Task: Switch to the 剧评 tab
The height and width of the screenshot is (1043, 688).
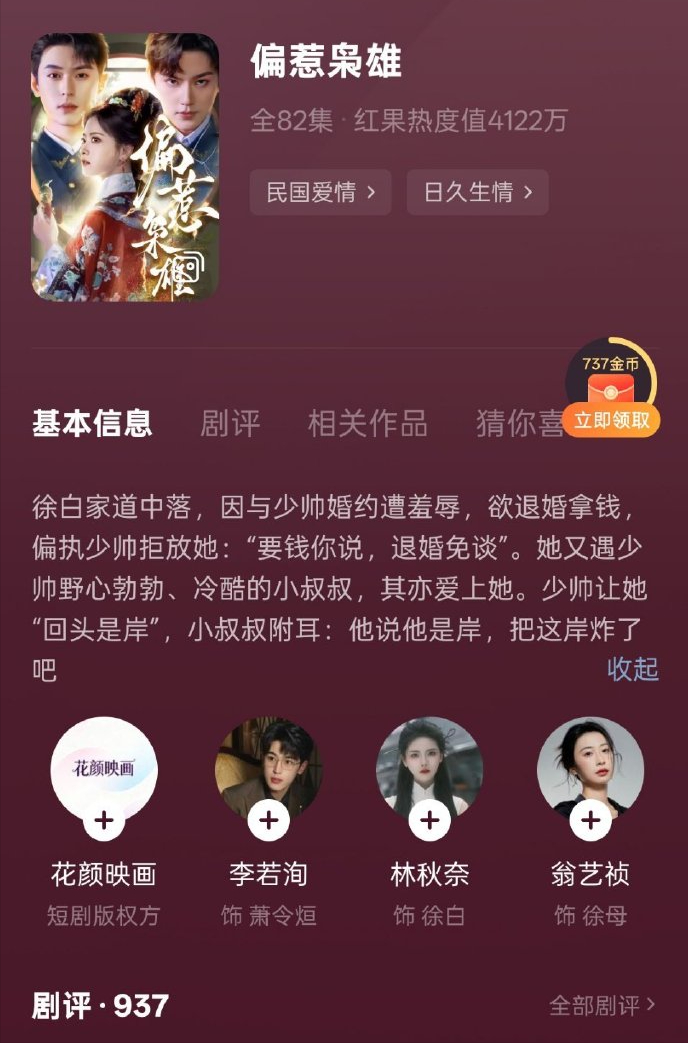Action: (230, 423)
